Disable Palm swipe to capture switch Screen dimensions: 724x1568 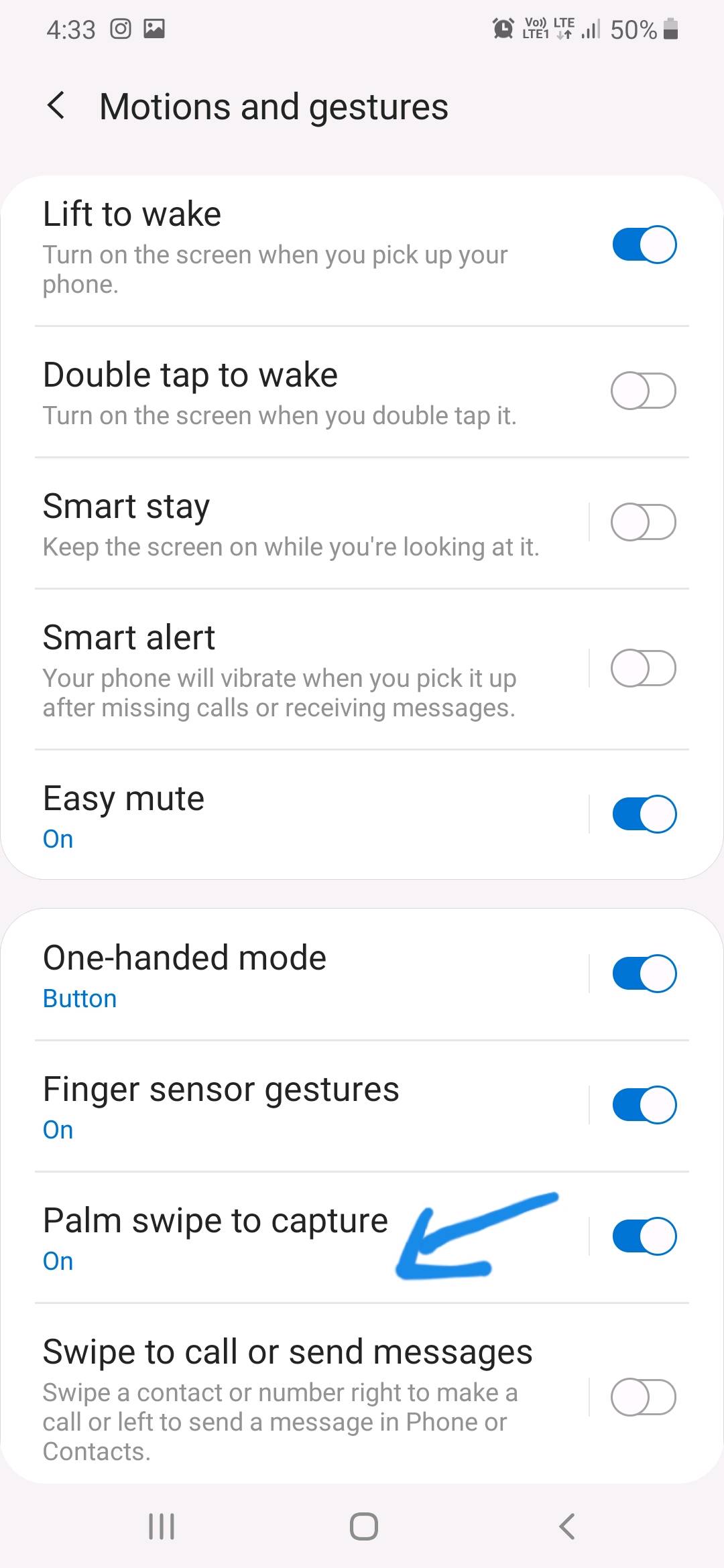point(644,1236)
